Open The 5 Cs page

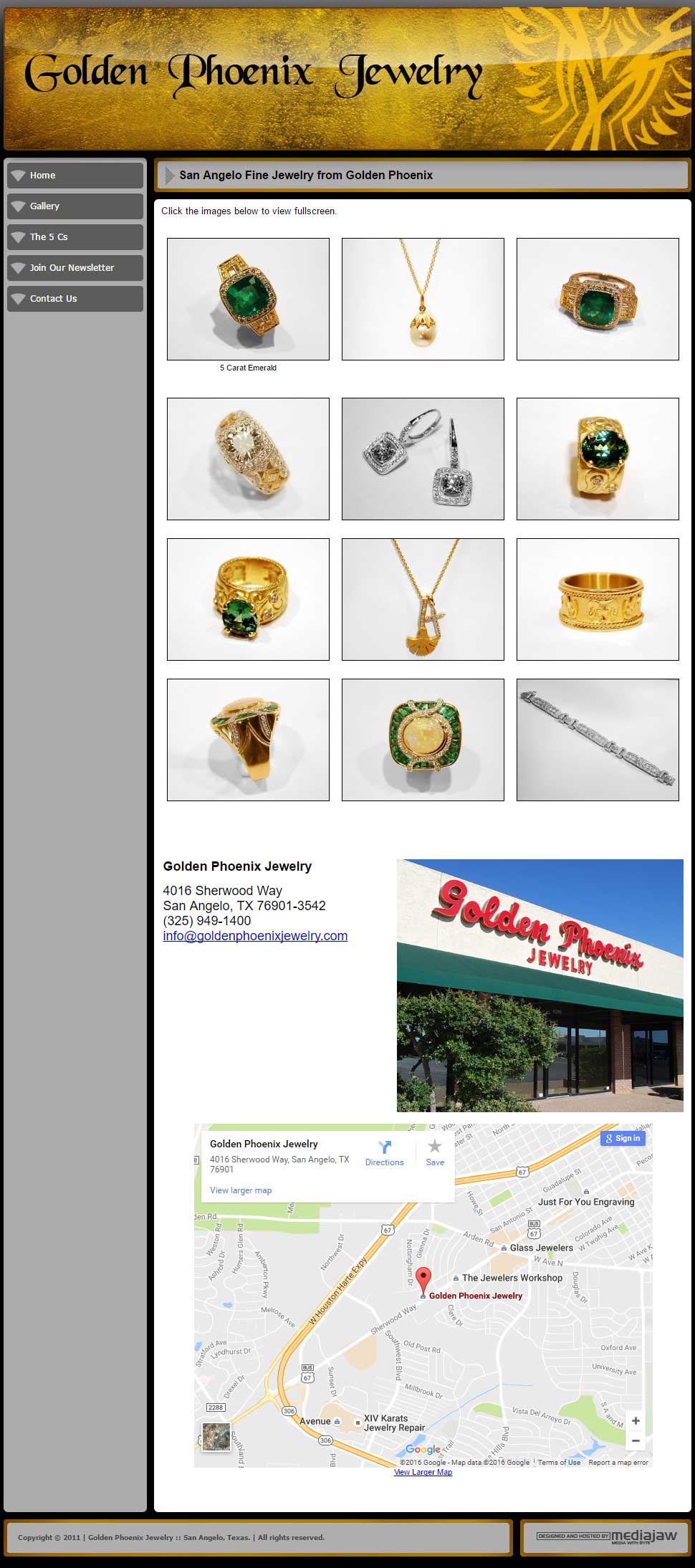(x=75, y=237)
